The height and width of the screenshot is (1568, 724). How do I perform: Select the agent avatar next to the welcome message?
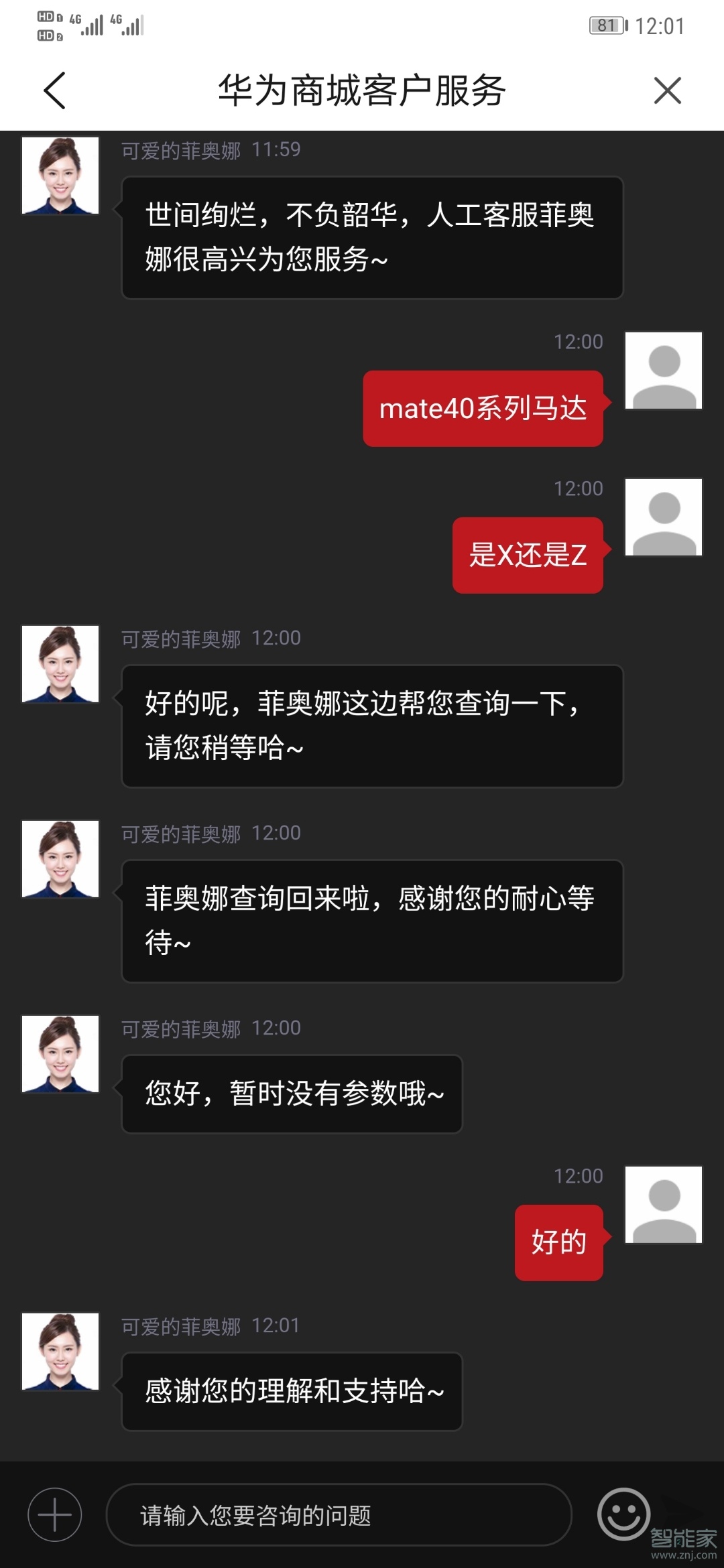(x=60, y=174)
